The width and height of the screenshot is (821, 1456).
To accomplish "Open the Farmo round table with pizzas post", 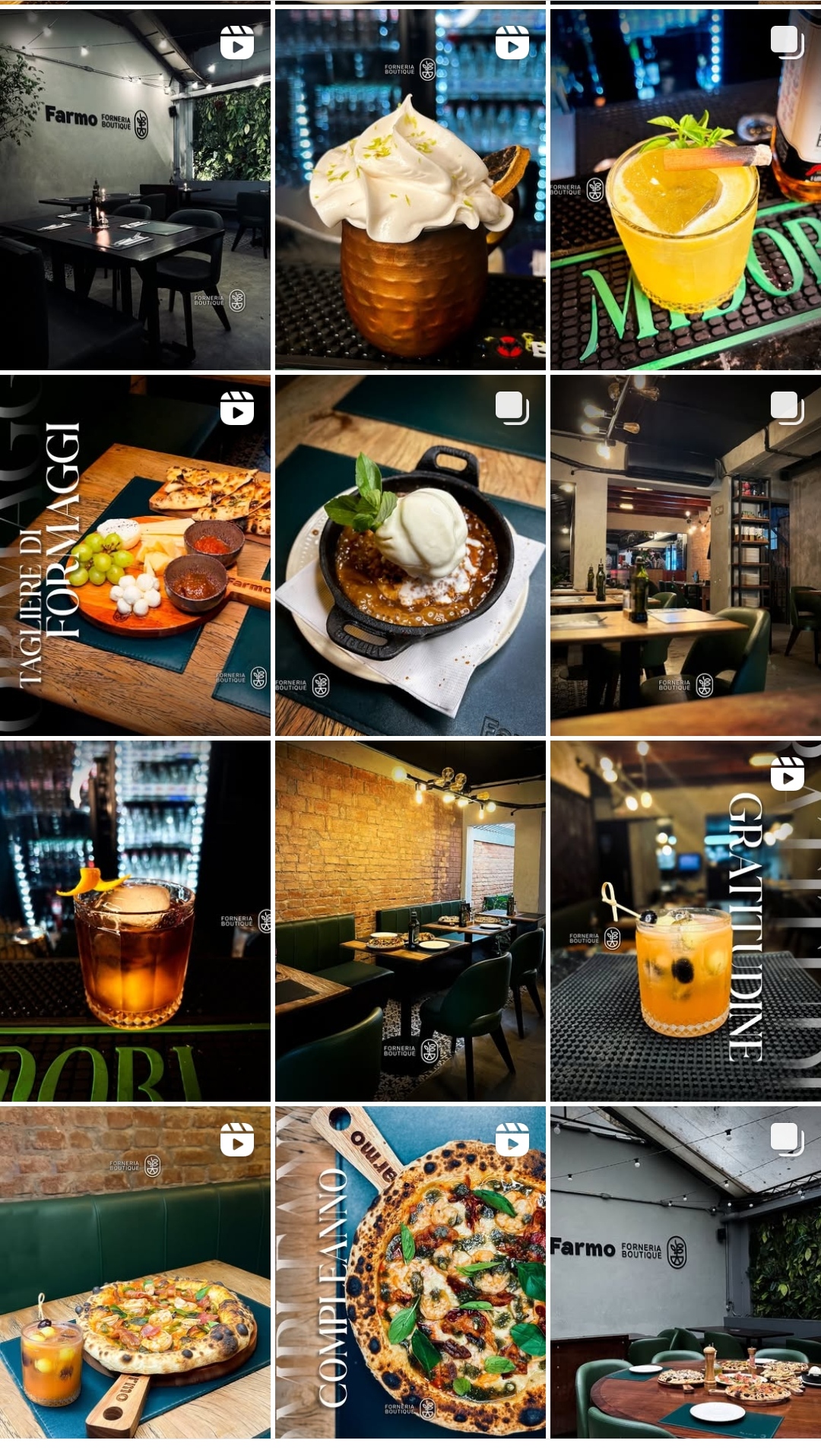I will point(685,1272).
